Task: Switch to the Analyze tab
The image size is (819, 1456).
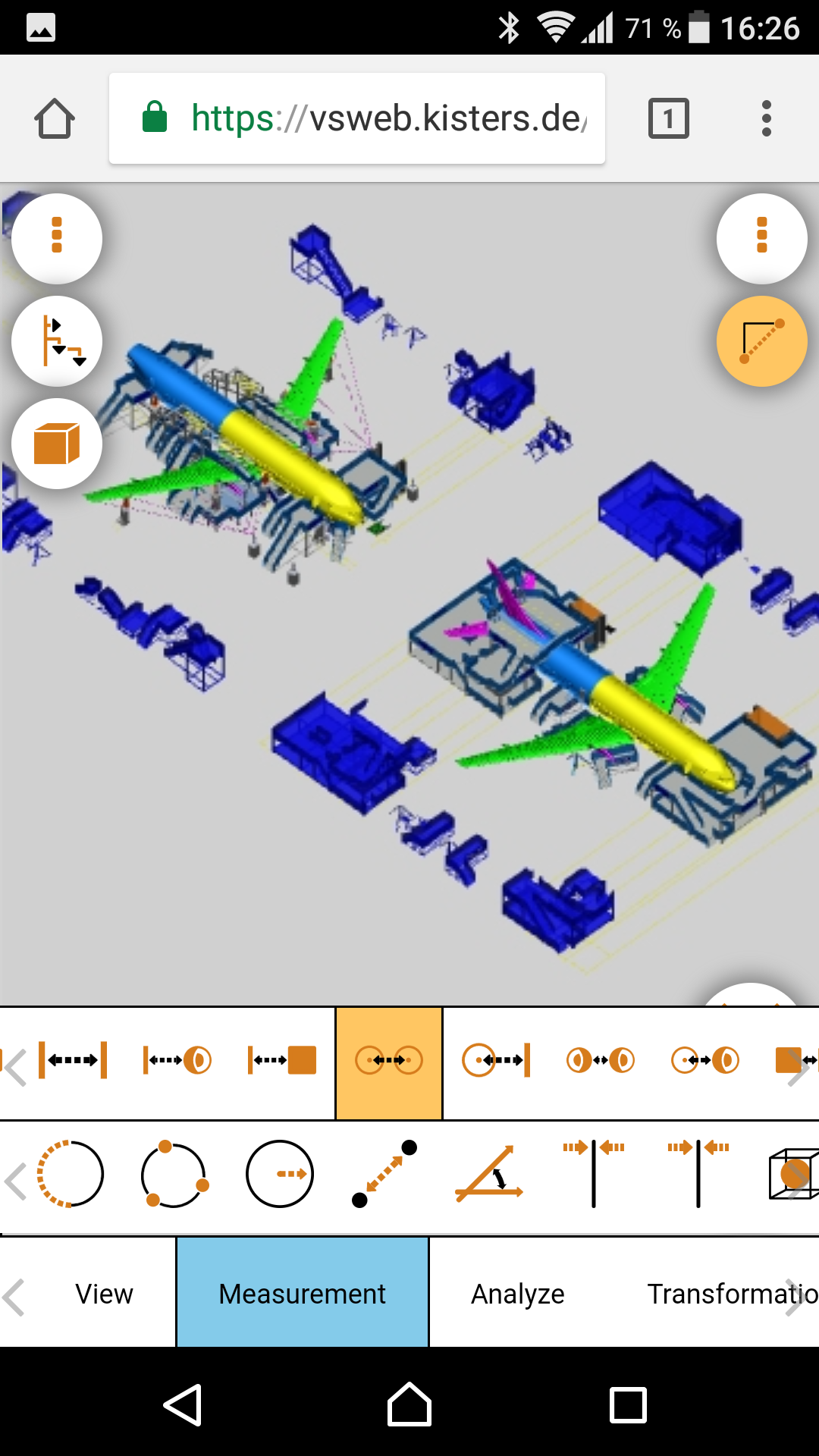Action: (x=518, y=1294)
